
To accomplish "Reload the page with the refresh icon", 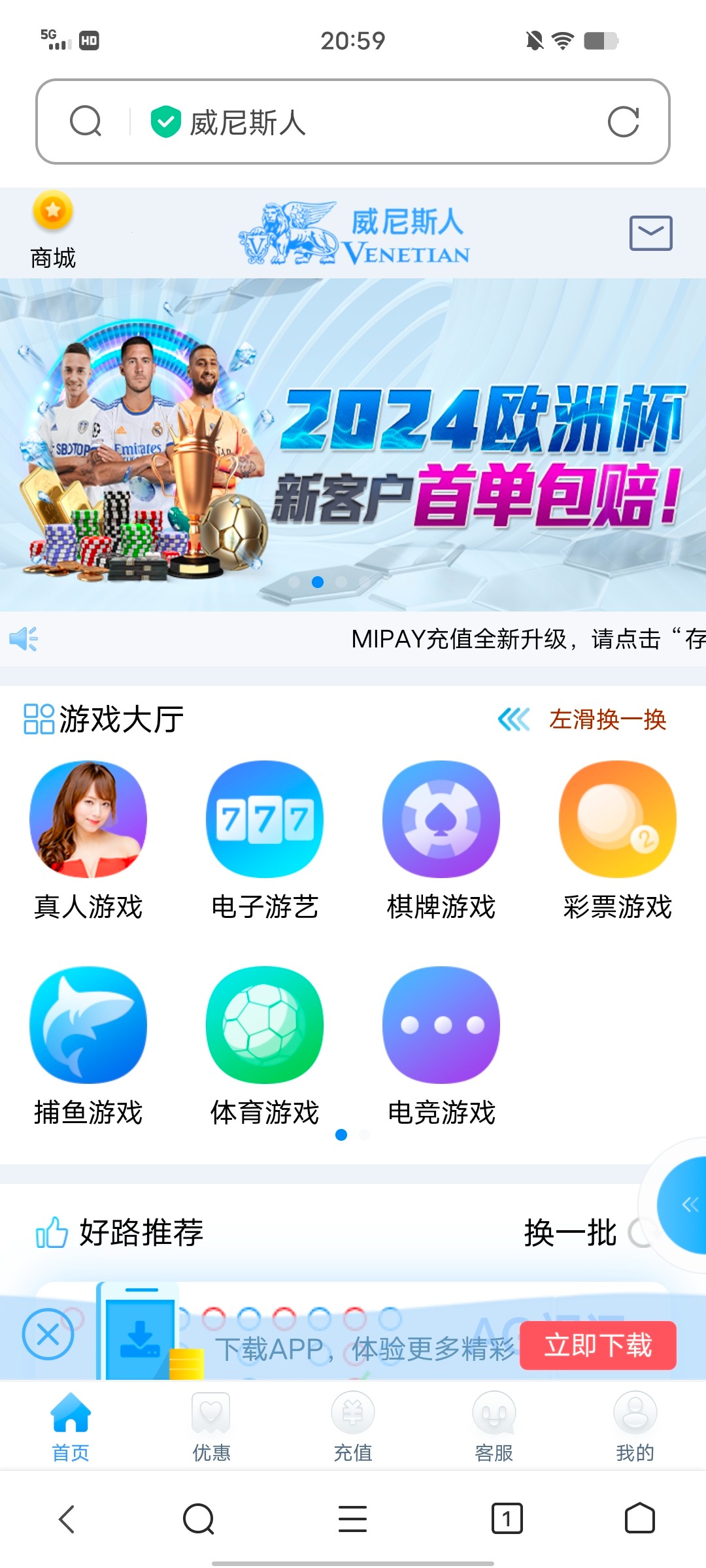I will (x=622, y=122).
